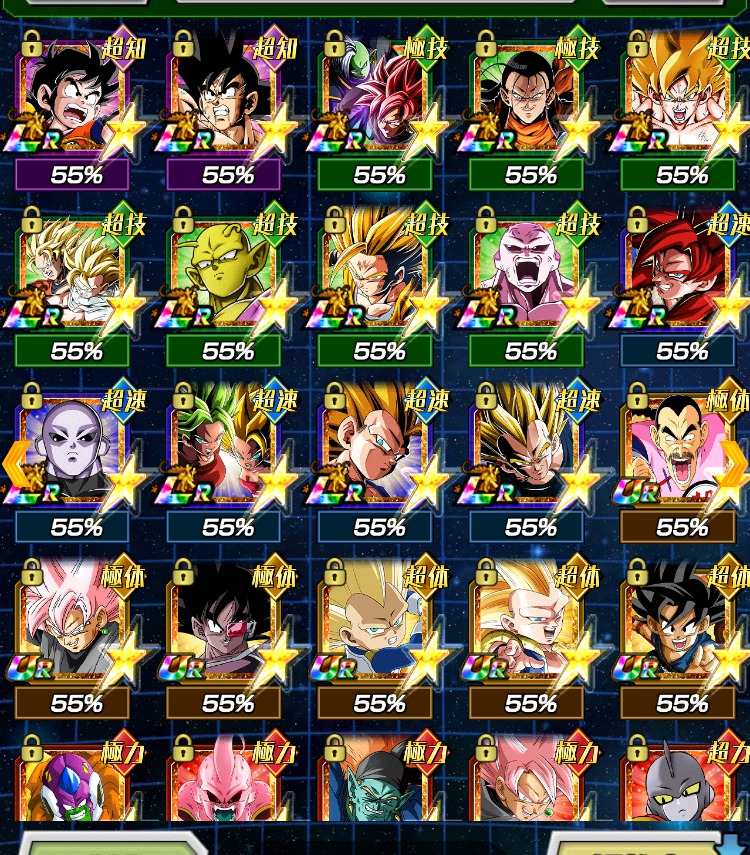Open the black-haired red scouter UR card
The width and height of the screenshot is (750, 855).
223,628
